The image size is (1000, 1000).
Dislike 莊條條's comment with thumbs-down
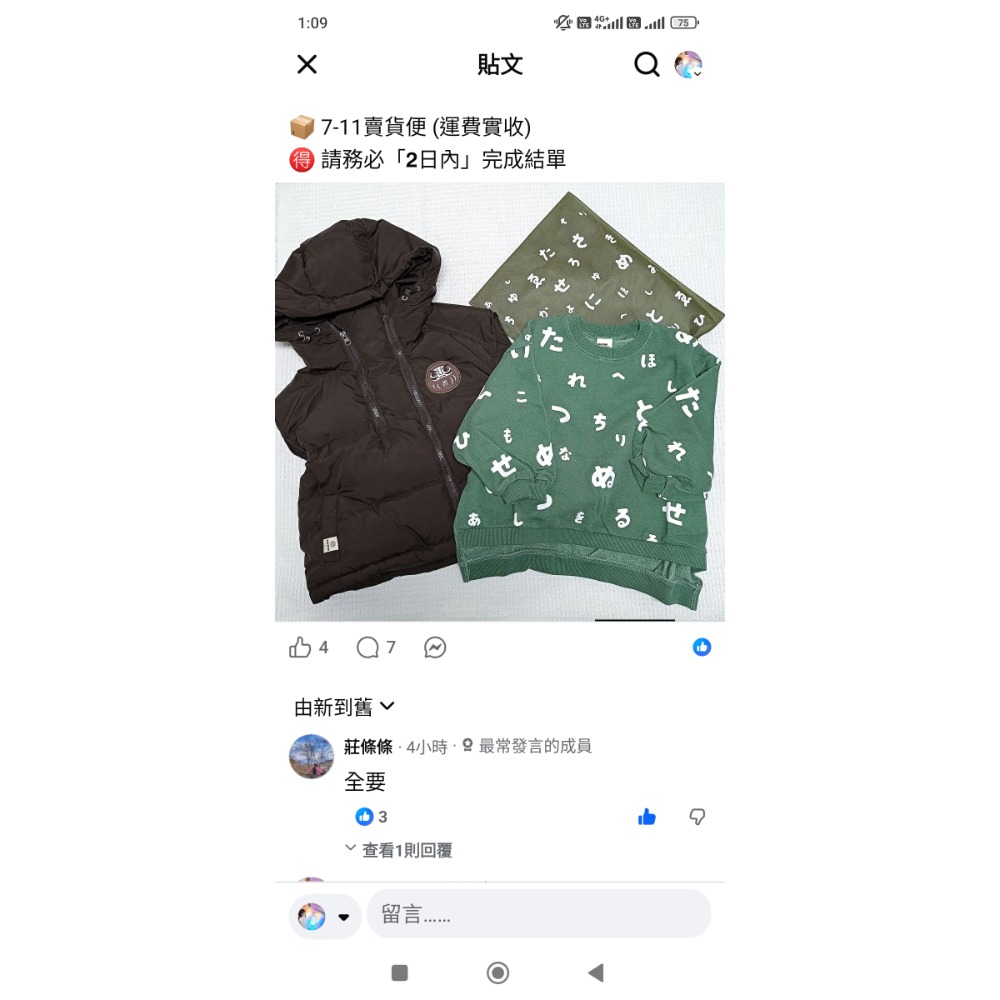click(698, 817)
